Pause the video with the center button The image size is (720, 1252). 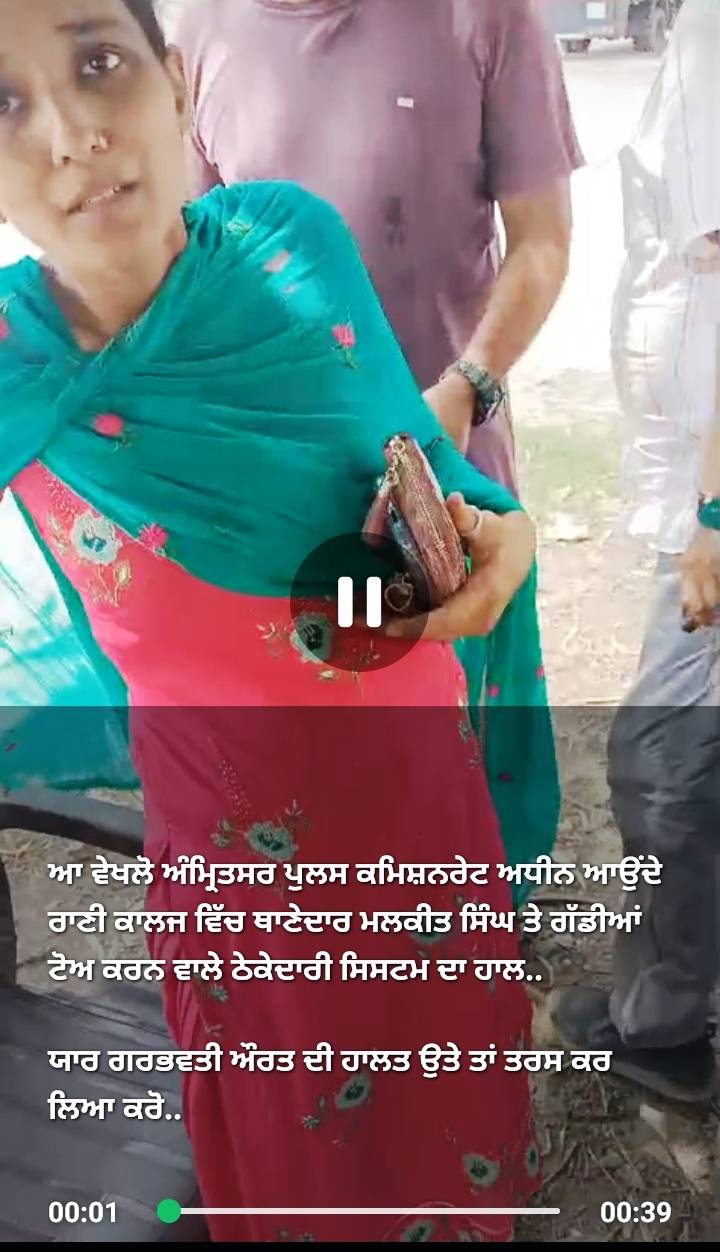360,602
